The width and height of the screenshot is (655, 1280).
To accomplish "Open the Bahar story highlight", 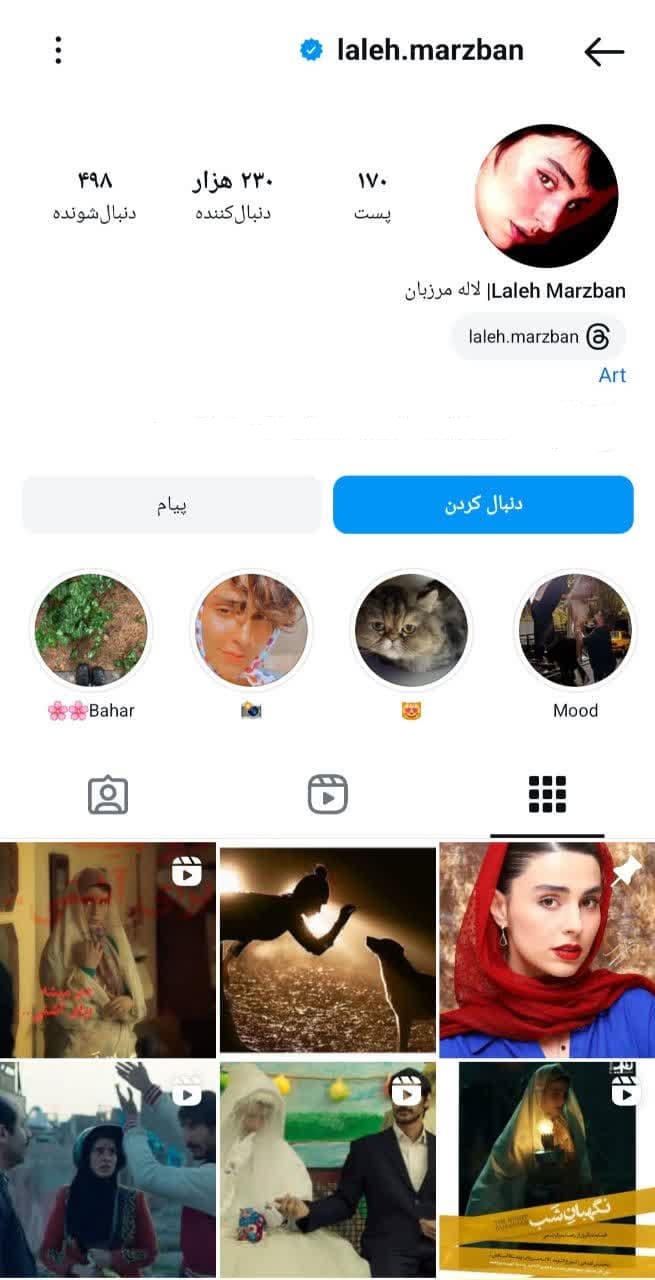I will [91, 631].
